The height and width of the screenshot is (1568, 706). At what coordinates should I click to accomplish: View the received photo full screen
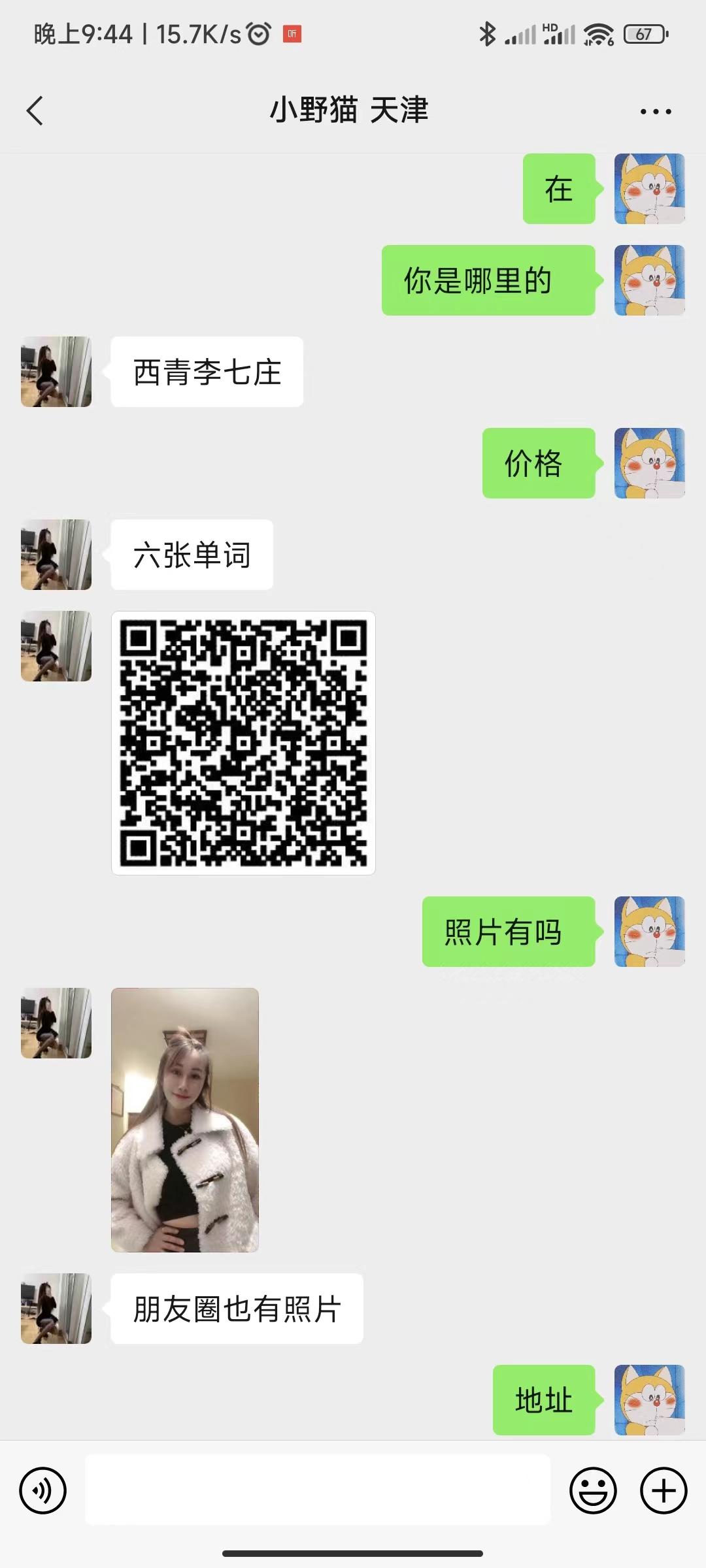click(185, 1120)
